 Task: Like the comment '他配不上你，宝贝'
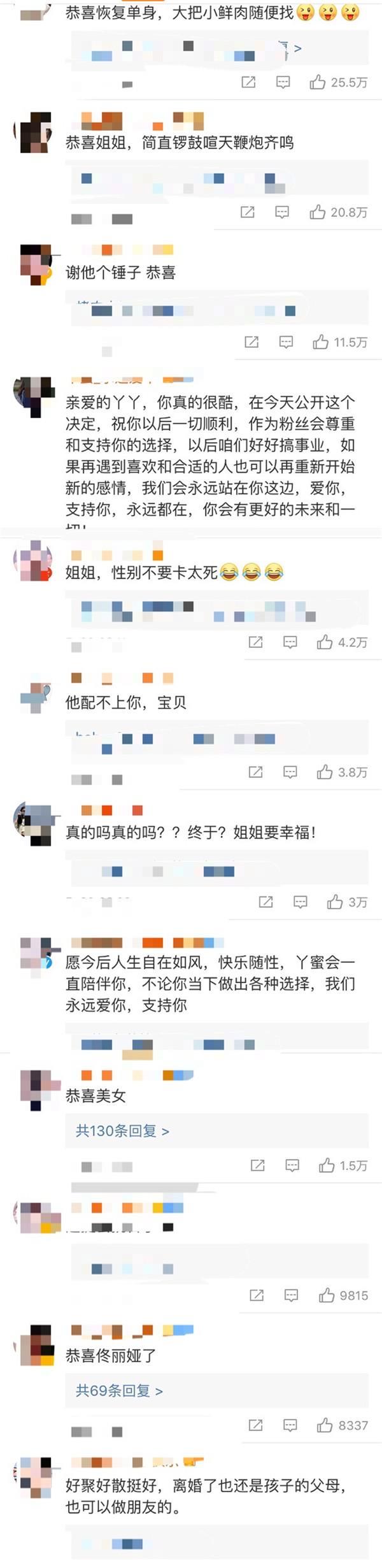325,772
